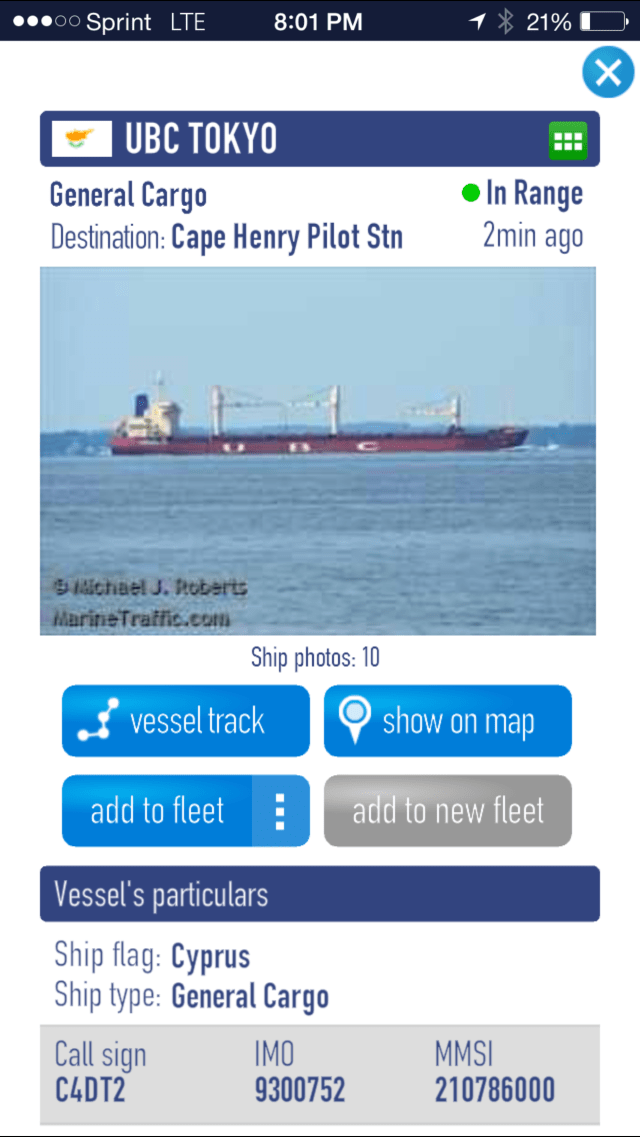Show the vessel track

click(x=186, y=721)
